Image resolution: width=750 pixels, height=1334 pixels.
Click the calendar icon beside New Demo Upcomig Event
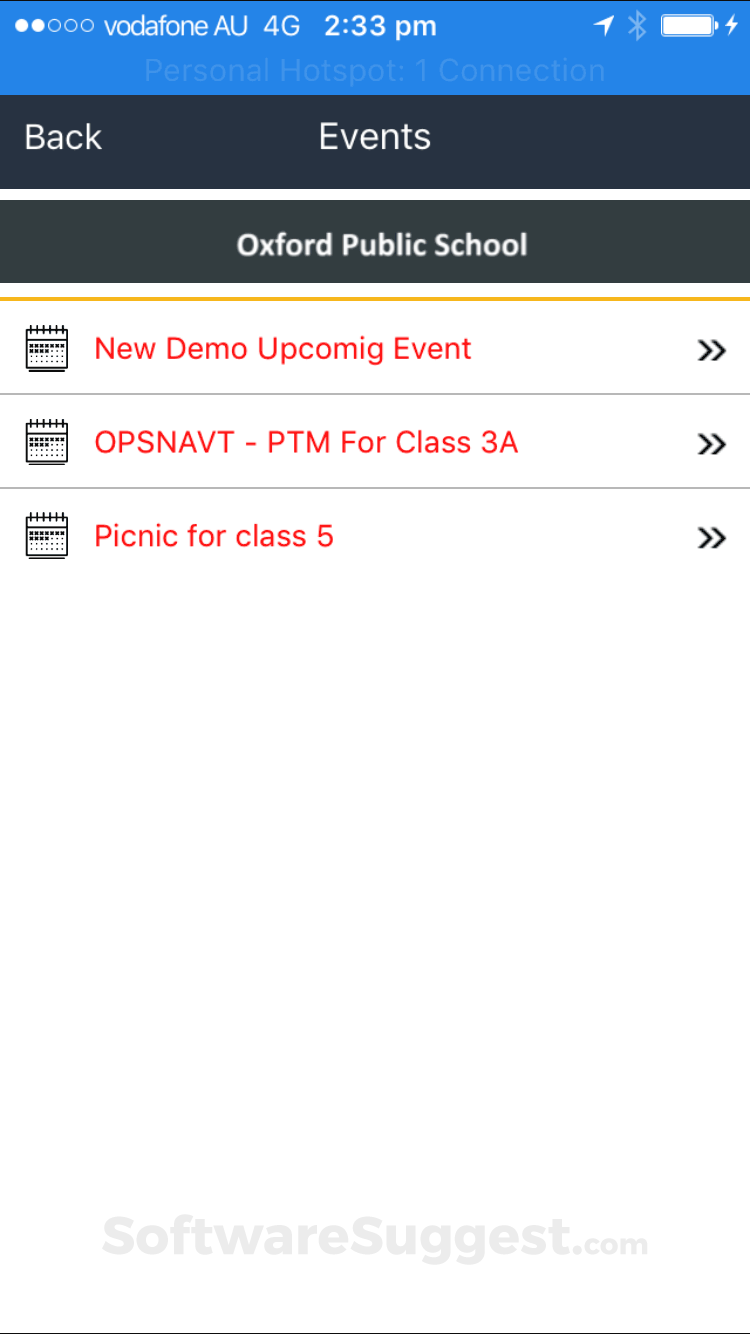(46, 348)
